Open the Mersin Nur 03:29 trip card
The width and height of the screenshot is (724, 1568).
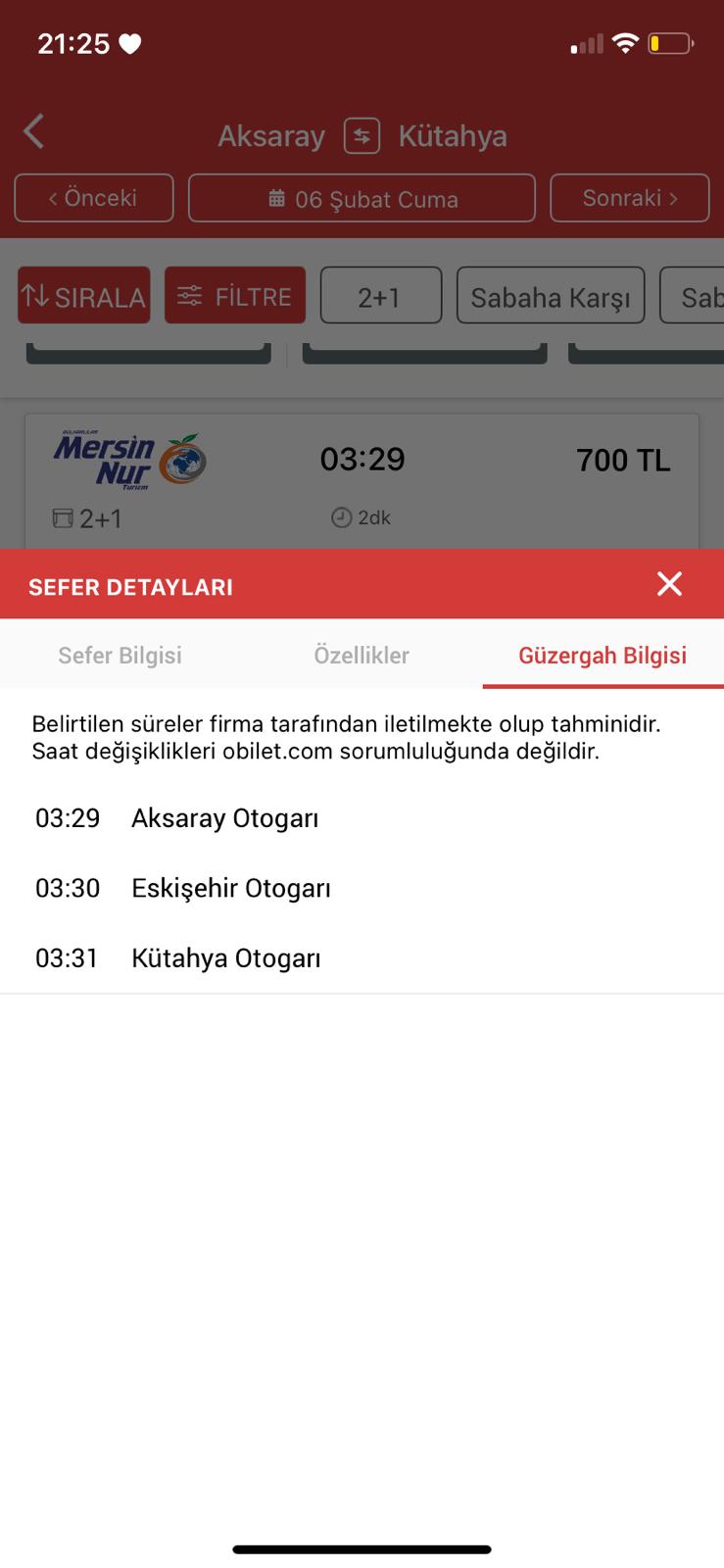point(362,480)
